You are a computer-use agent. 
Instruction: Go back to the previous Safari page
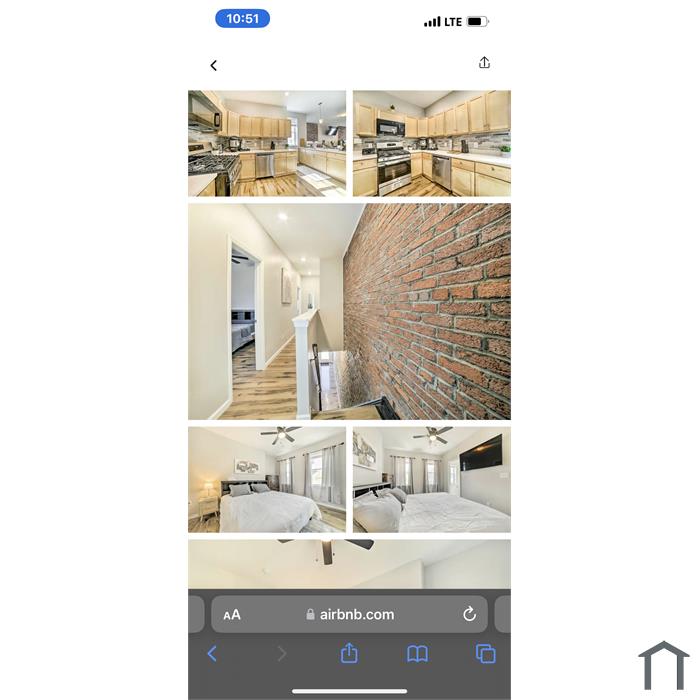coord(212,654)
